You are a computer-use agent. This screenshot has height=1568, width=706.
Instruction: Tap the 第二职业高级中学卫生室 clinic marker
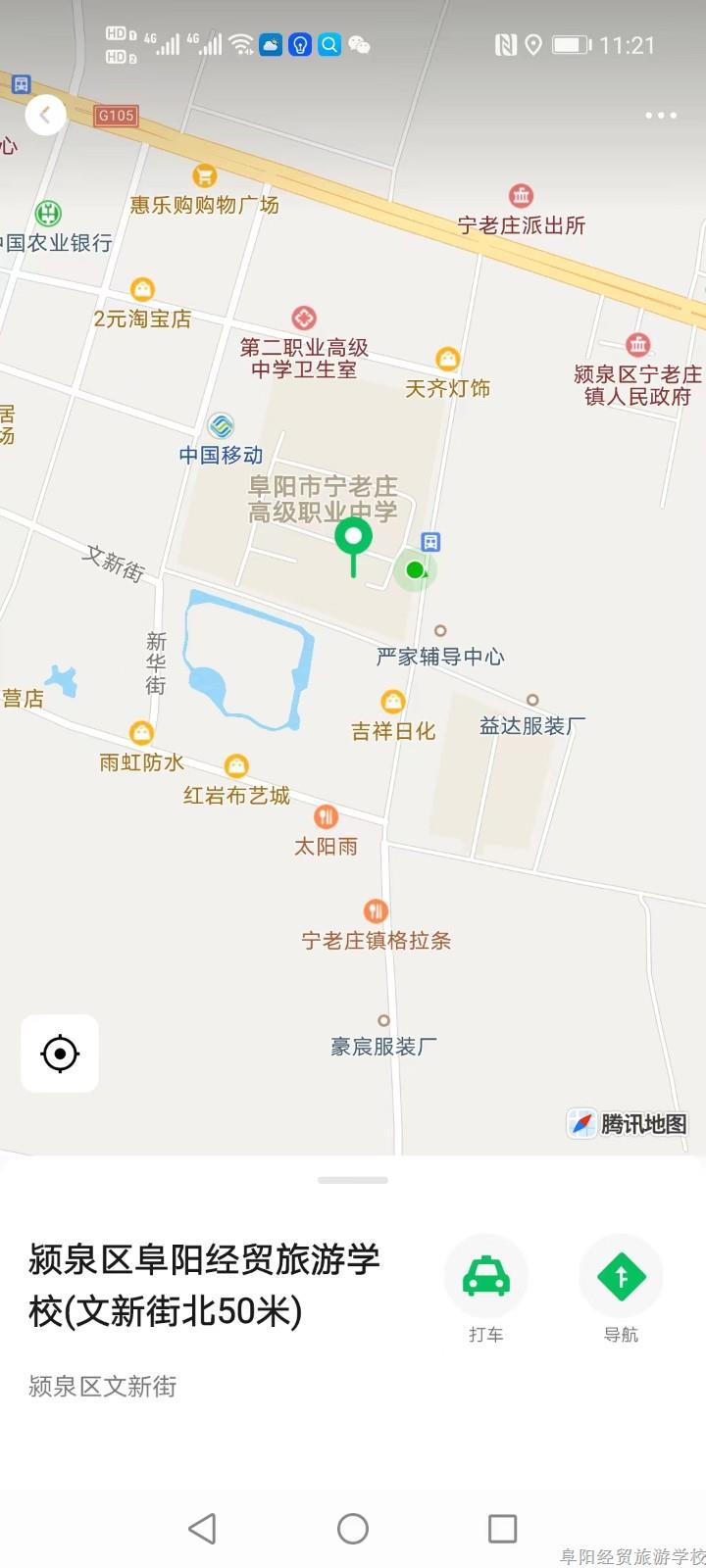(x=304, y=318)
